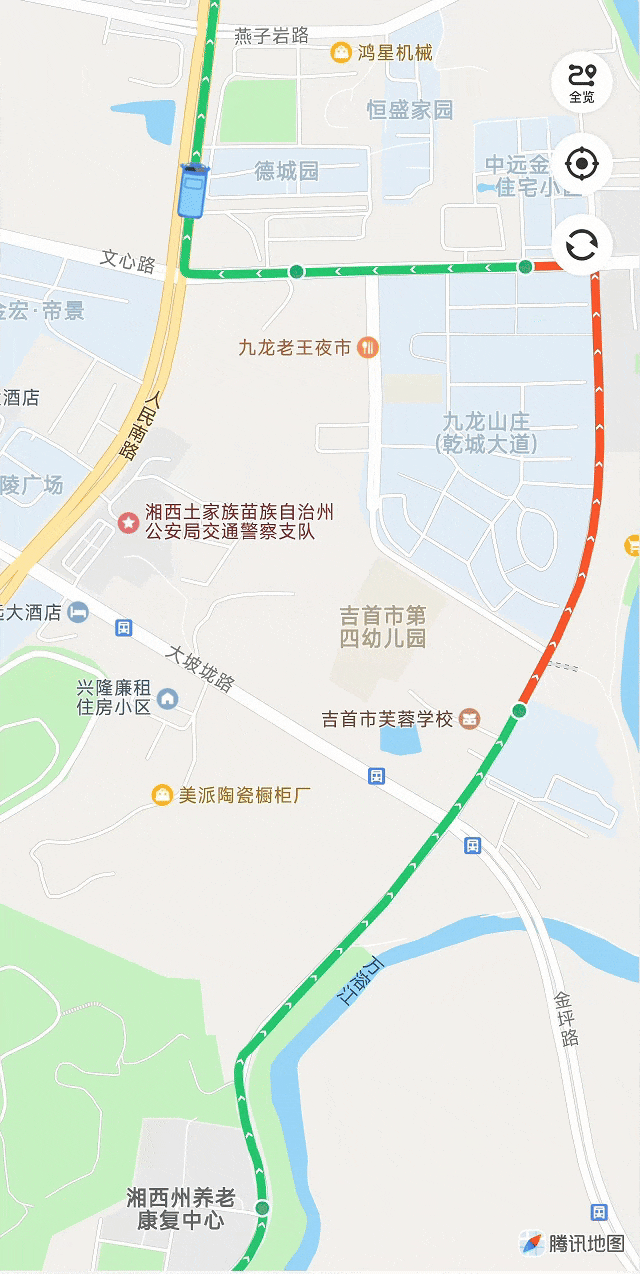
Task: Center the map on my location
Action: point(581,163)
